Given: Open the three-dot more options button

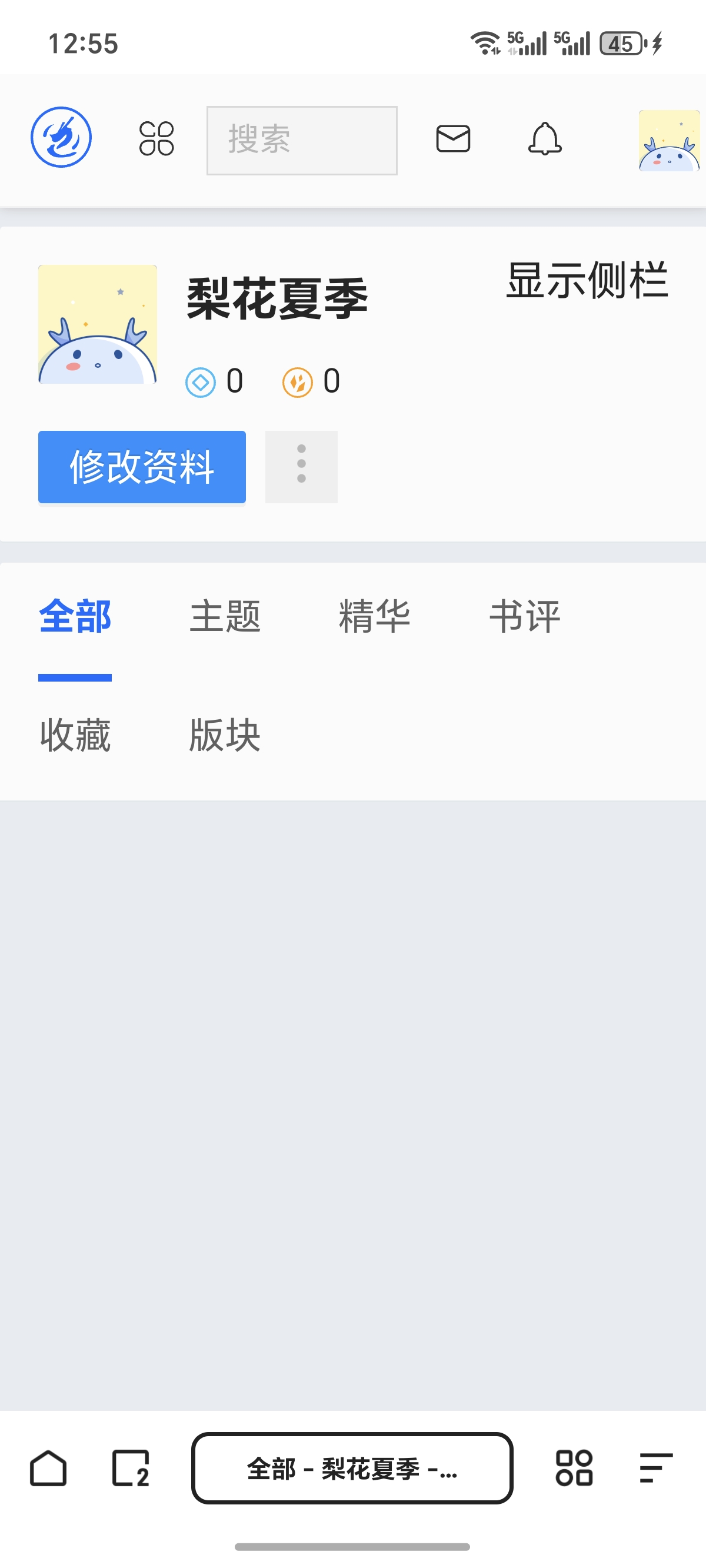Looking at the screenshot, I should (301, 467).
